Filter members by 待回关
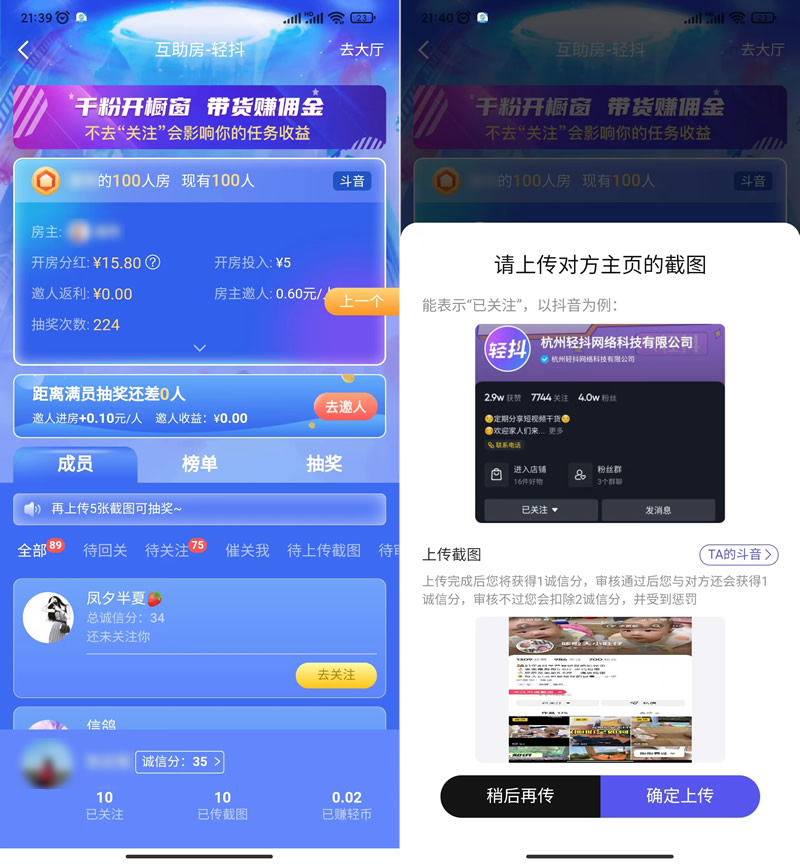The image size is (800, 865). (x=105, y=550)
